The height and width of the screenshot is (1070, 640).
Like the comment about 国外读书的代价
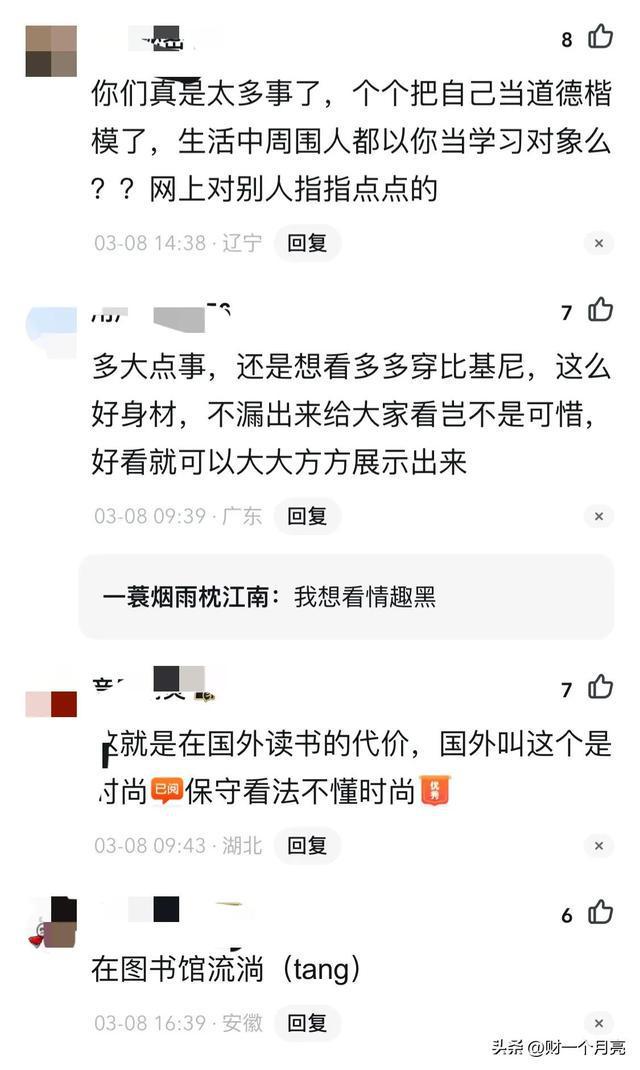tap(600, 688)
